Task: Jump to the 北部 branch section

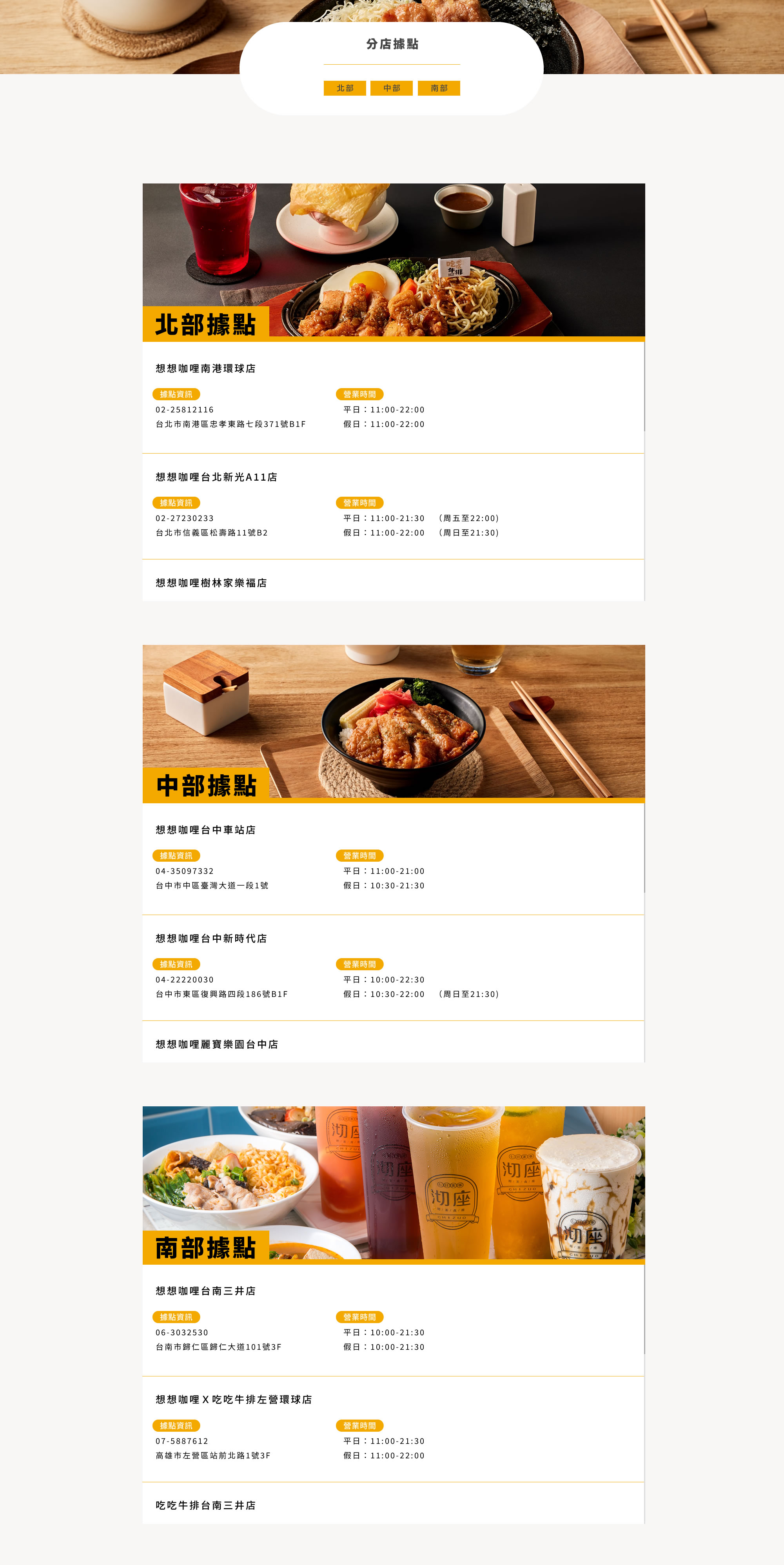Action: (x=344, y=88)
